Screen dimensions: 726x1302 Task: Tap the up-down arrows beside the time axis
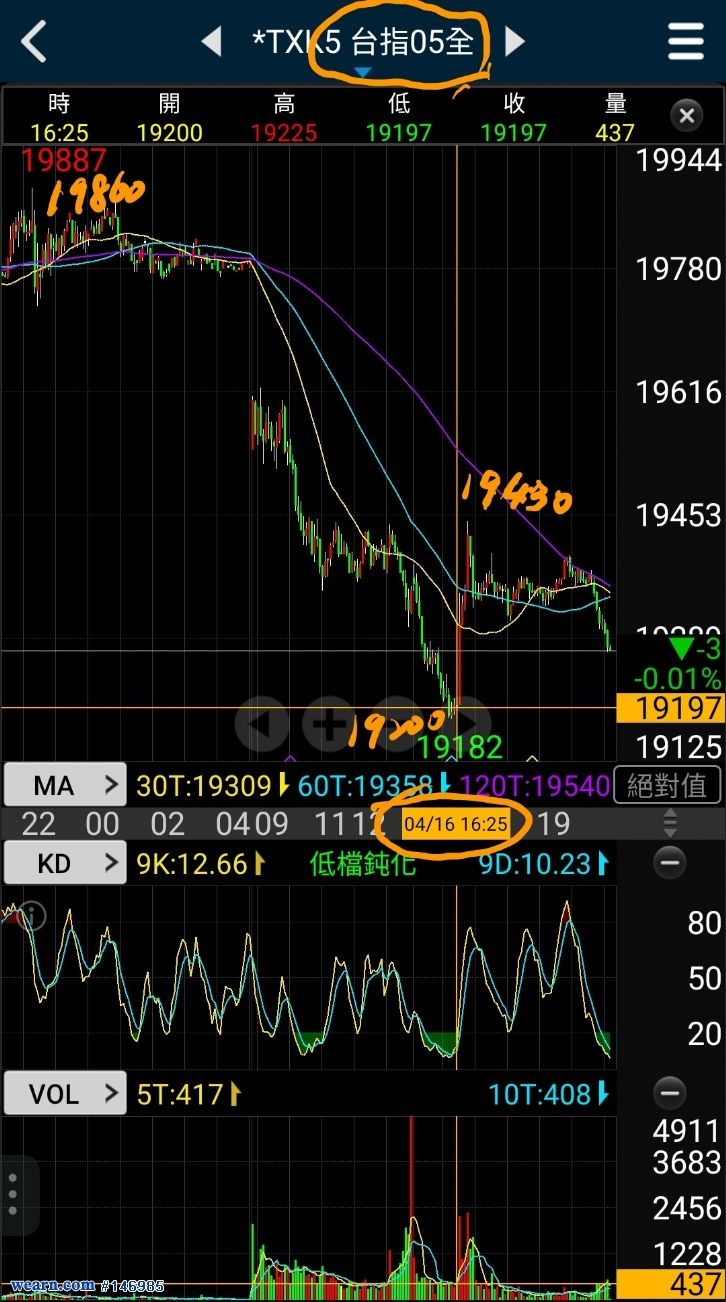[670, 824]
